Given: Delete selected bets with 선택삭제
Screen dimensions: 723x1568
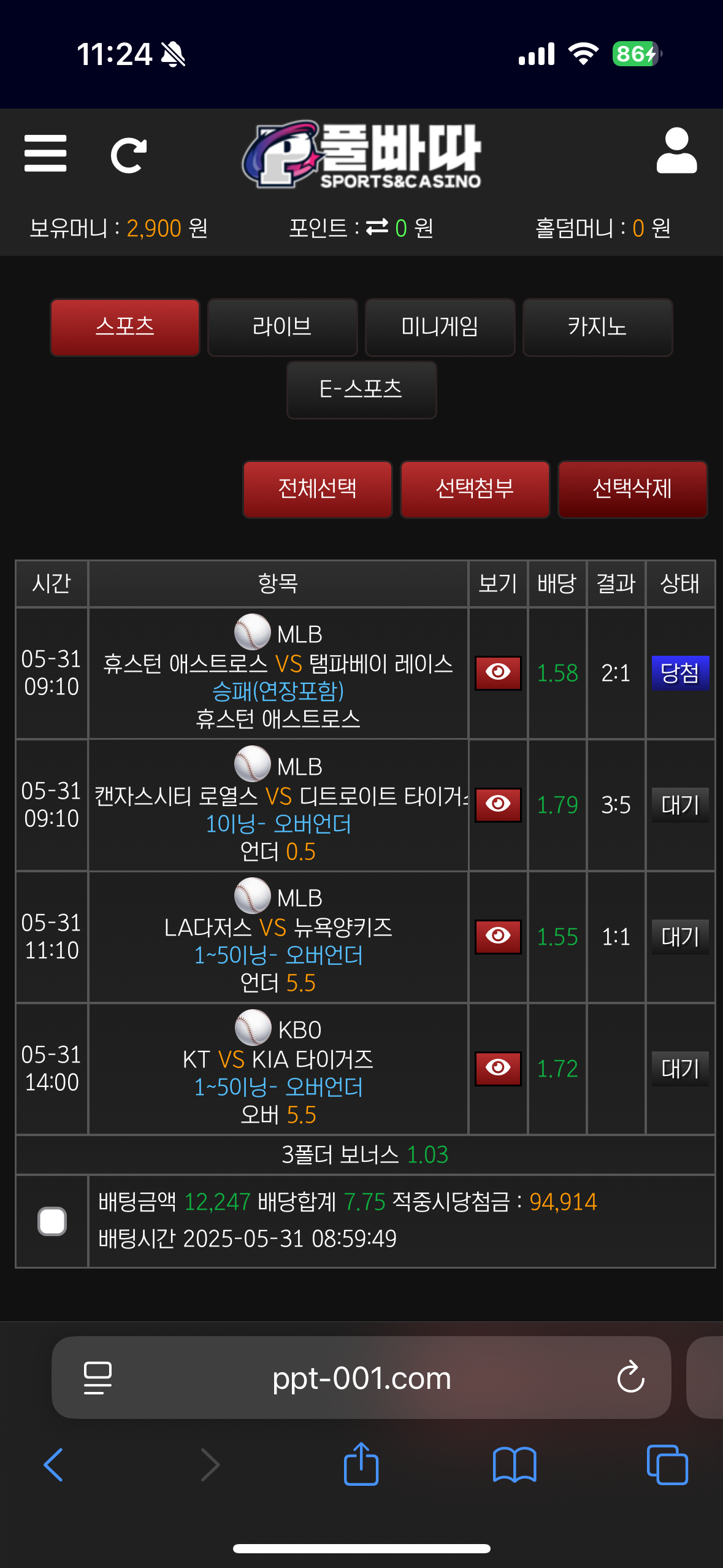Looking at the screenshot, I should 632,489.
